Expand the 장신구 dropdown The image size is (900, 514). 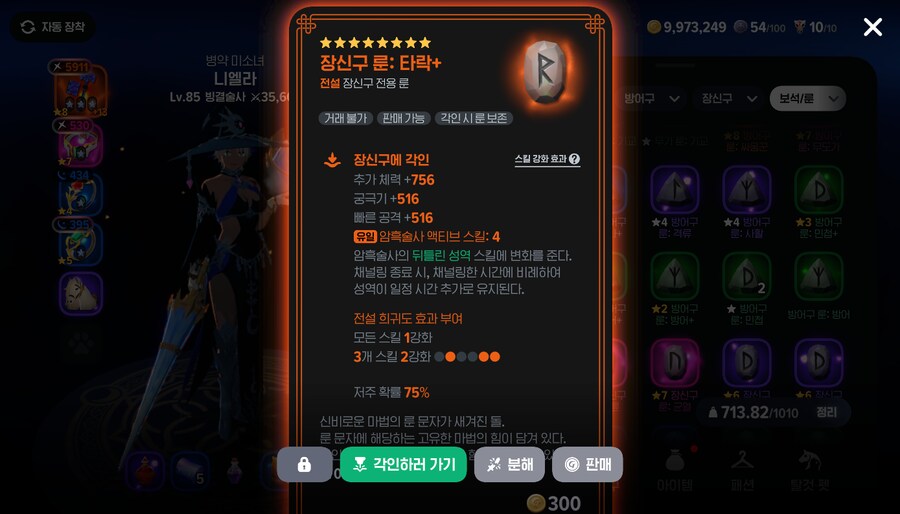click(x=727, y=98)
